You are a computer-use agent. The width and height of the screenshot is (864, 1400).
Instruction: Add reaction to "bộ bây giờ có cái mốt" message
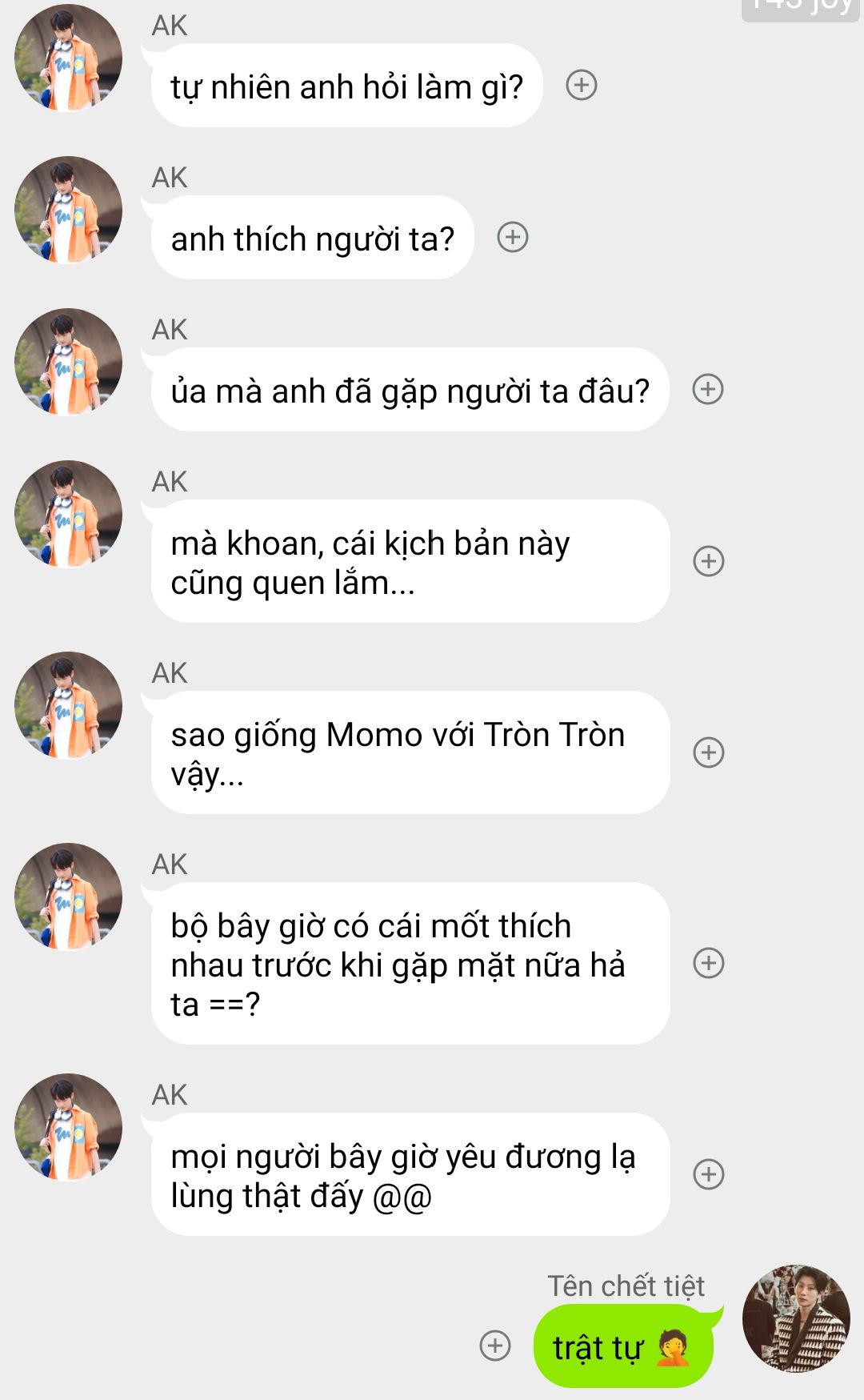click(708, 963)
